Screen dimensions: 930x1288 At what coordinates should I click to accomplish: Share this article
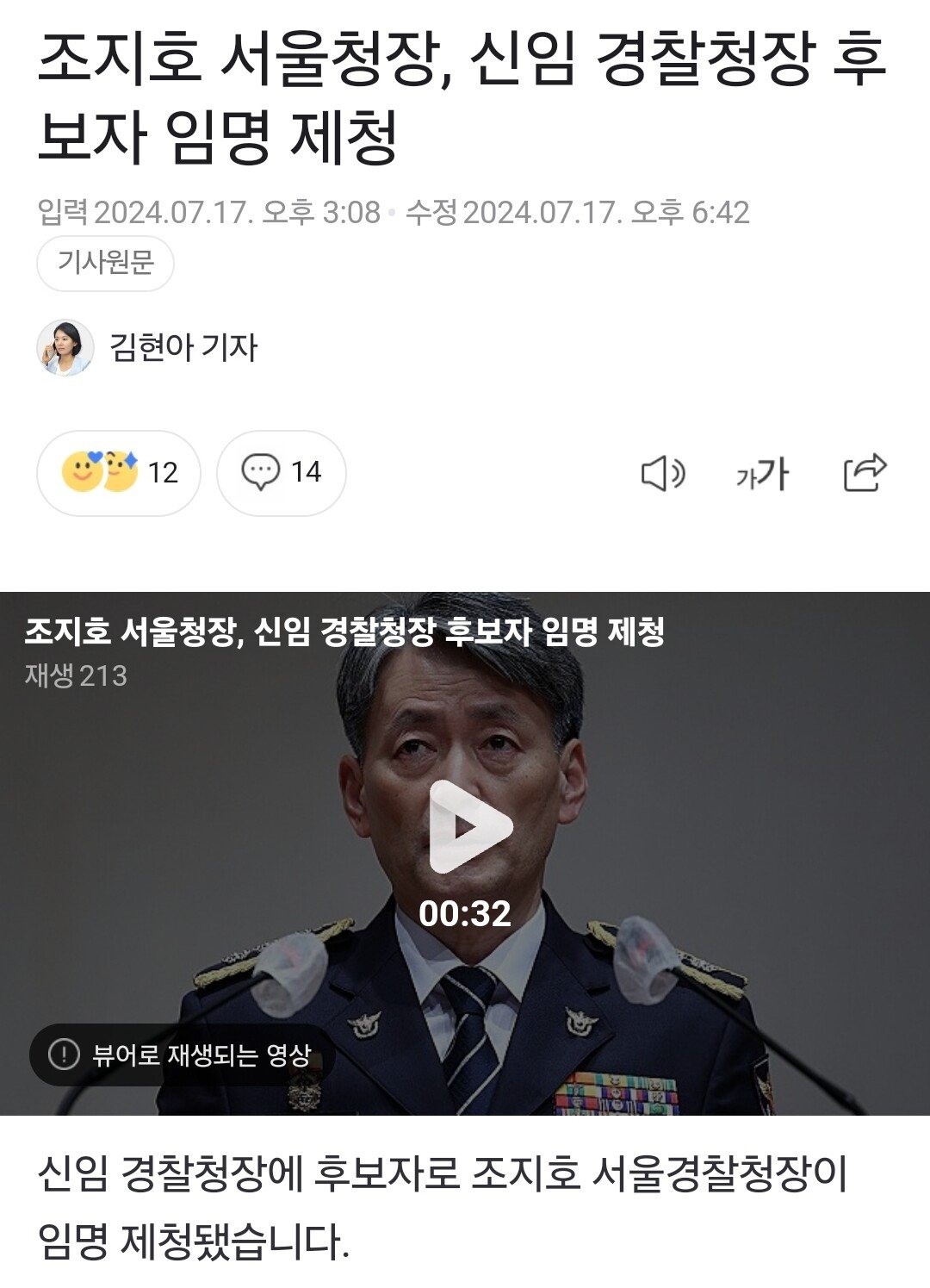(x=864, y=472)
